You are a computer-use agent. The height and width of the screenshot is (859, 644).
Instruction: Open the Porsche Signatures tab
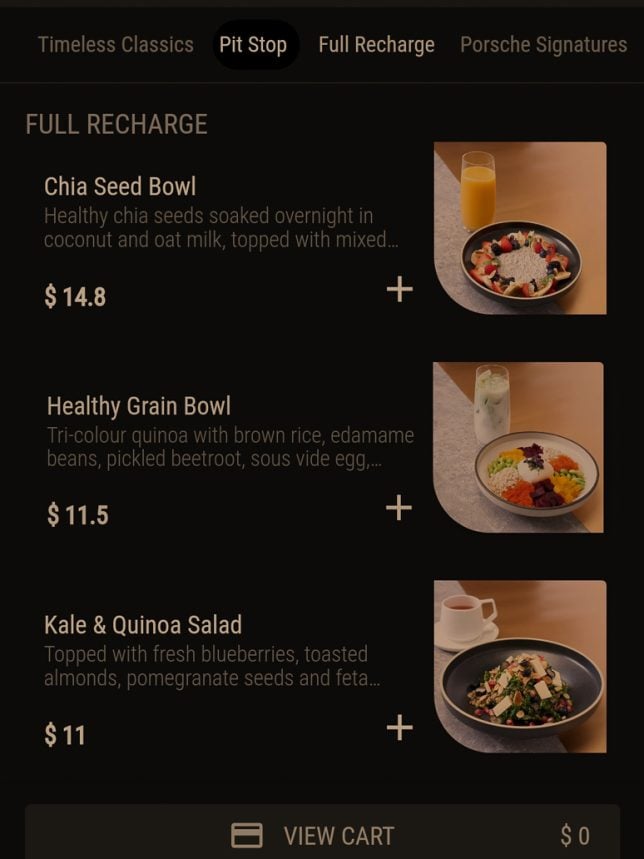click(543, 45)
